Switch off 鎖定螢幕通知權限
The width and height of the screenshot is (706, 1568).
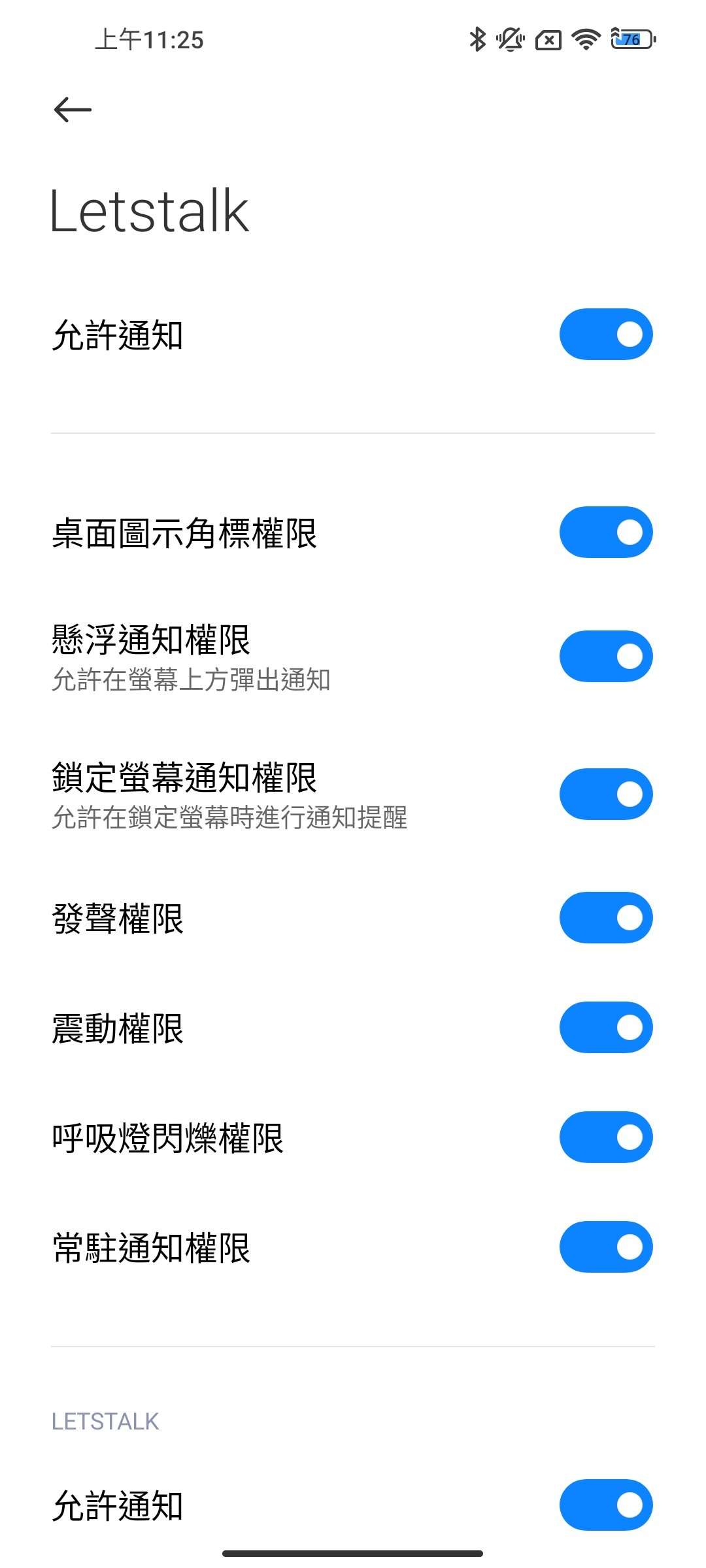tap(606, 794)
